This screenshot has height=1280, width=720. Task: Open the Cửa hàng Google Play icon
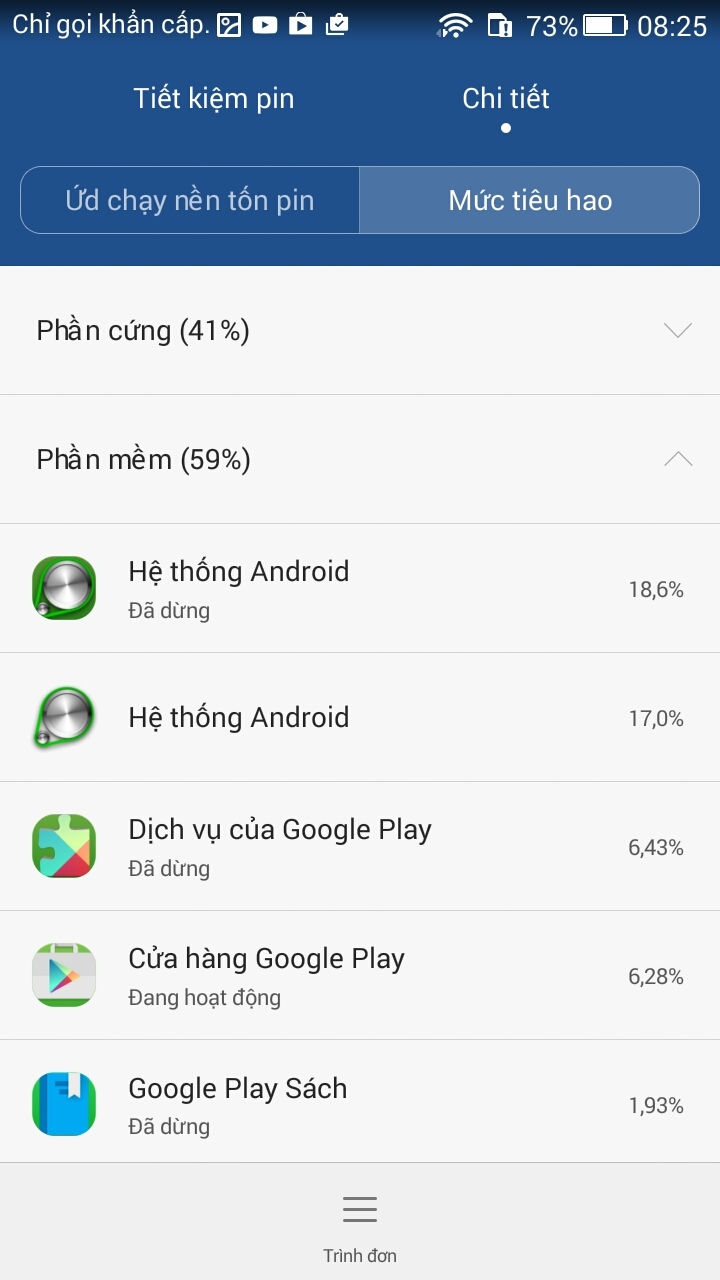tap(64, 974)
